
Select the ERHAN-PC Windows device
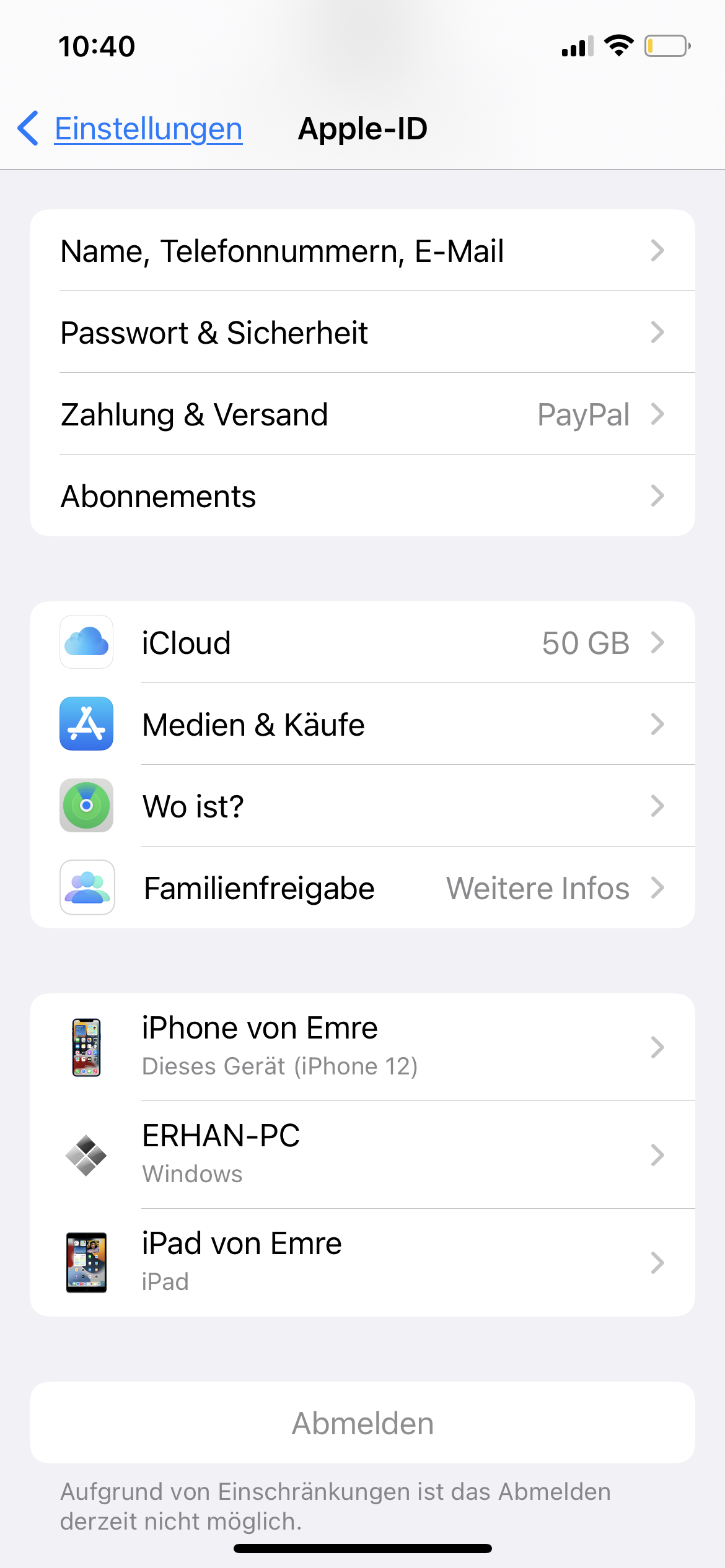click(362, 1155)
